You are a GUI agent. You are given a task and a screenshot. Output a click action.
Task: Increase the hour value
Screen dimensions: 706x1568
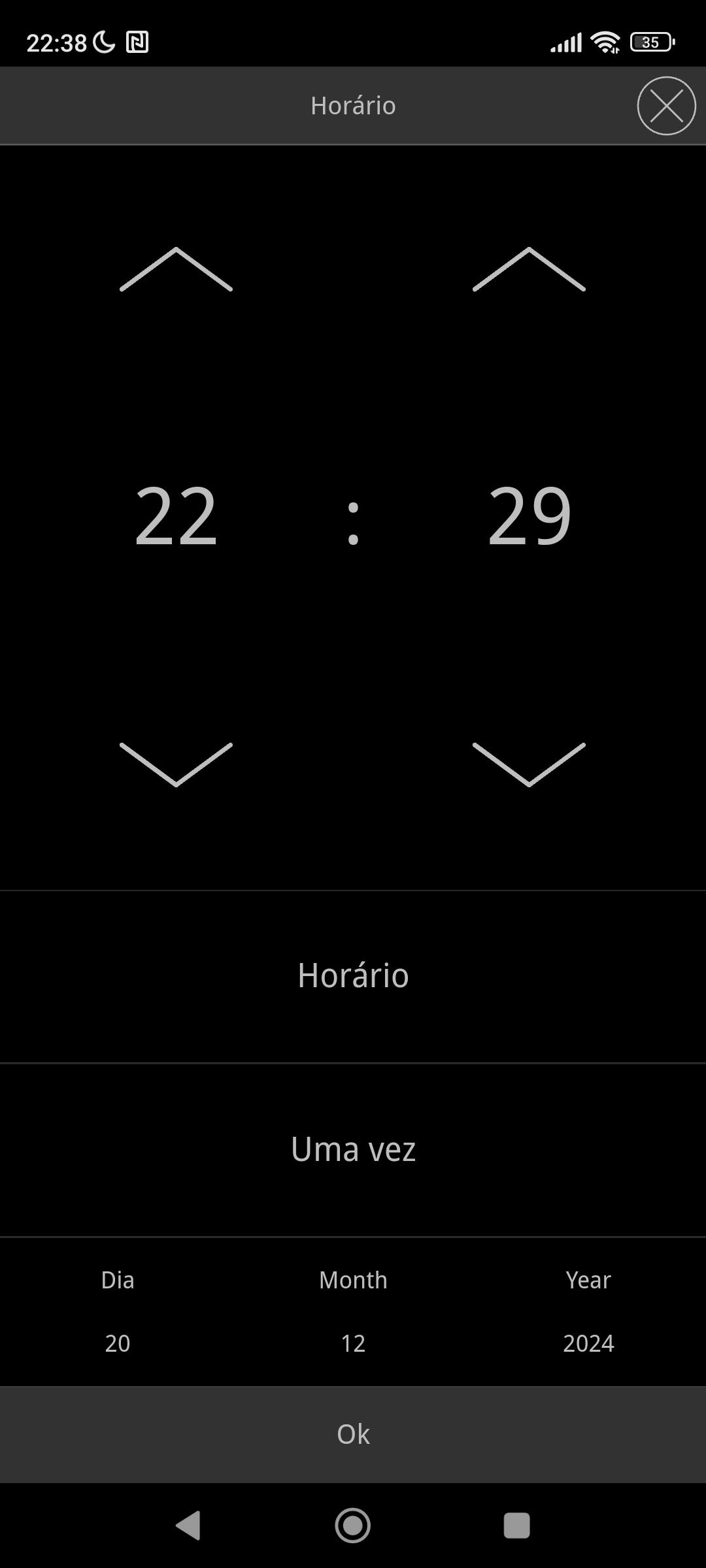(x=176, y=269)
